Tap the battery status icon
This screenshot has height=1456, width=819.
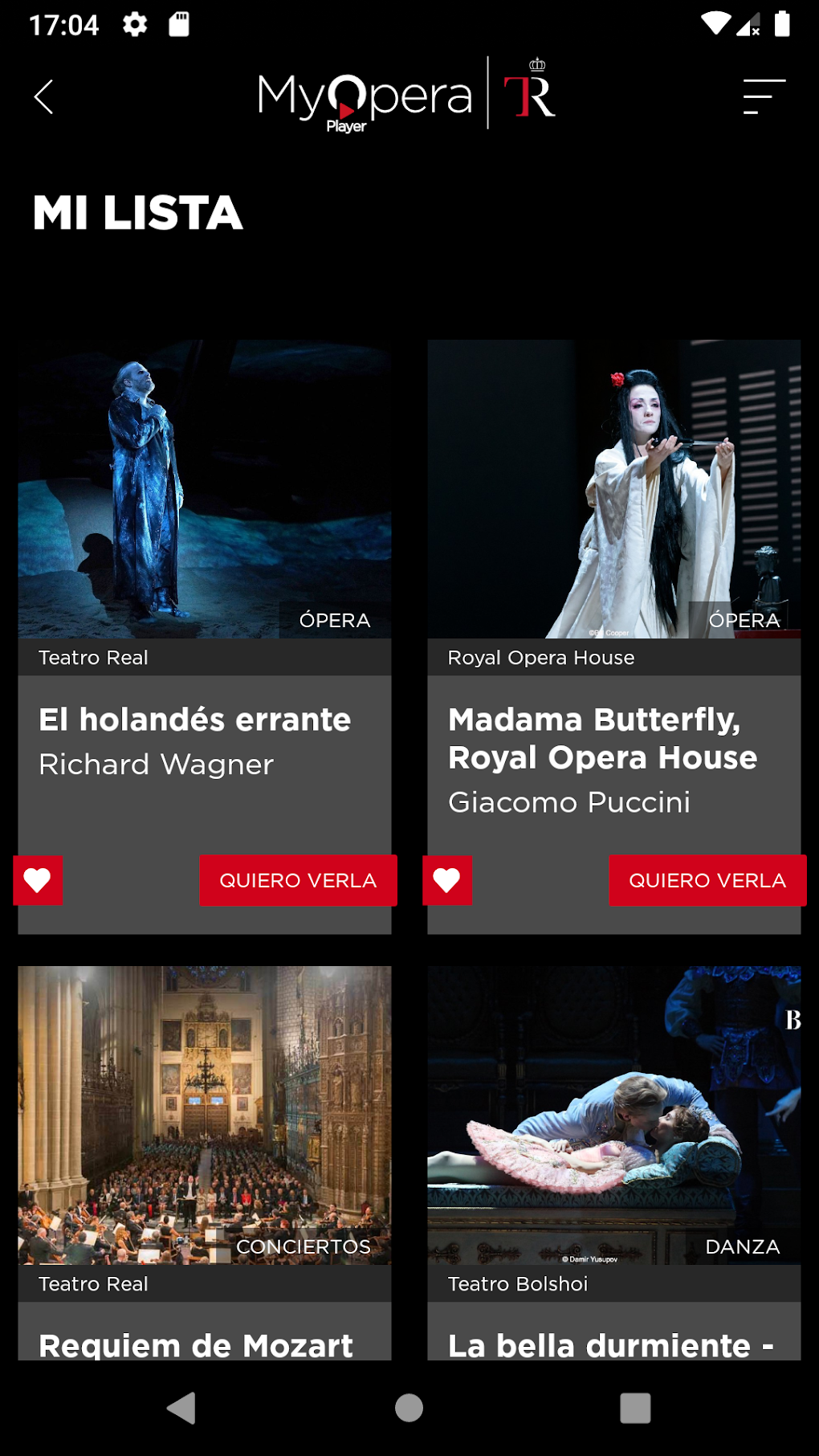783,23
